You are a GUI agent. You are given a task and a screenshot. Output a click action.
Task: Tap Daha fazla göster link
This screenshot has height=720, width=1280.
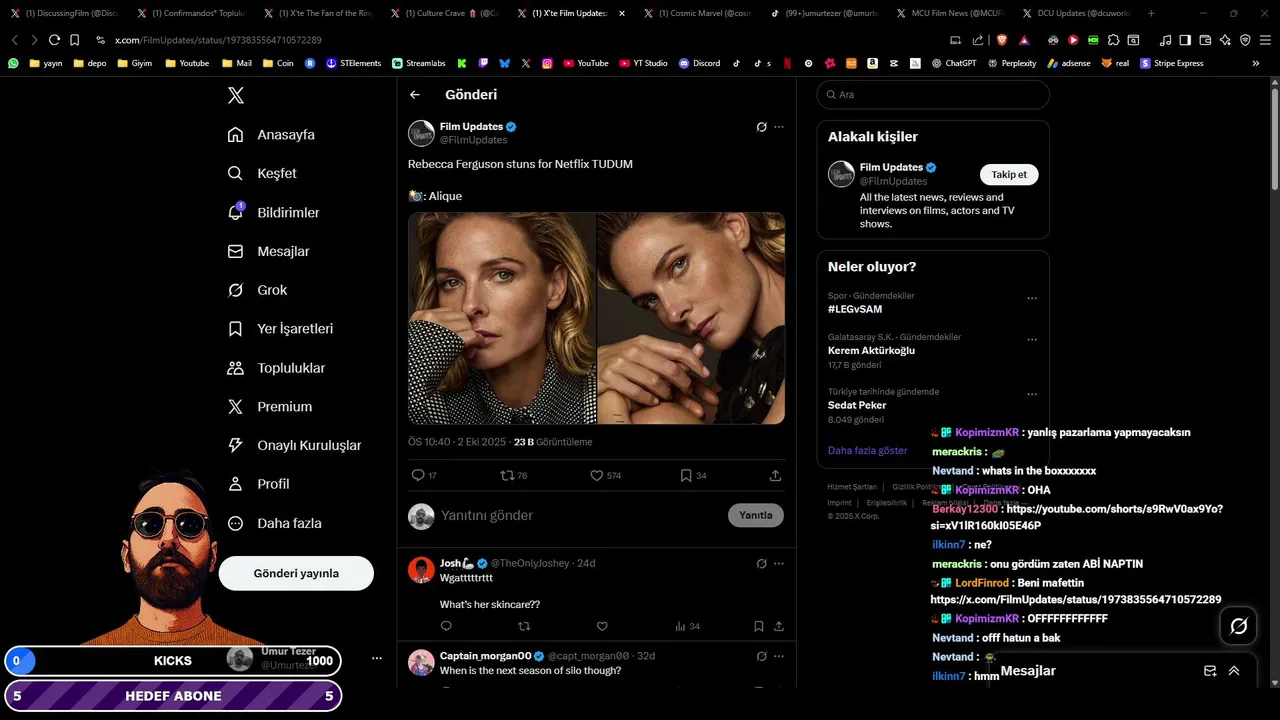[867, 451]
